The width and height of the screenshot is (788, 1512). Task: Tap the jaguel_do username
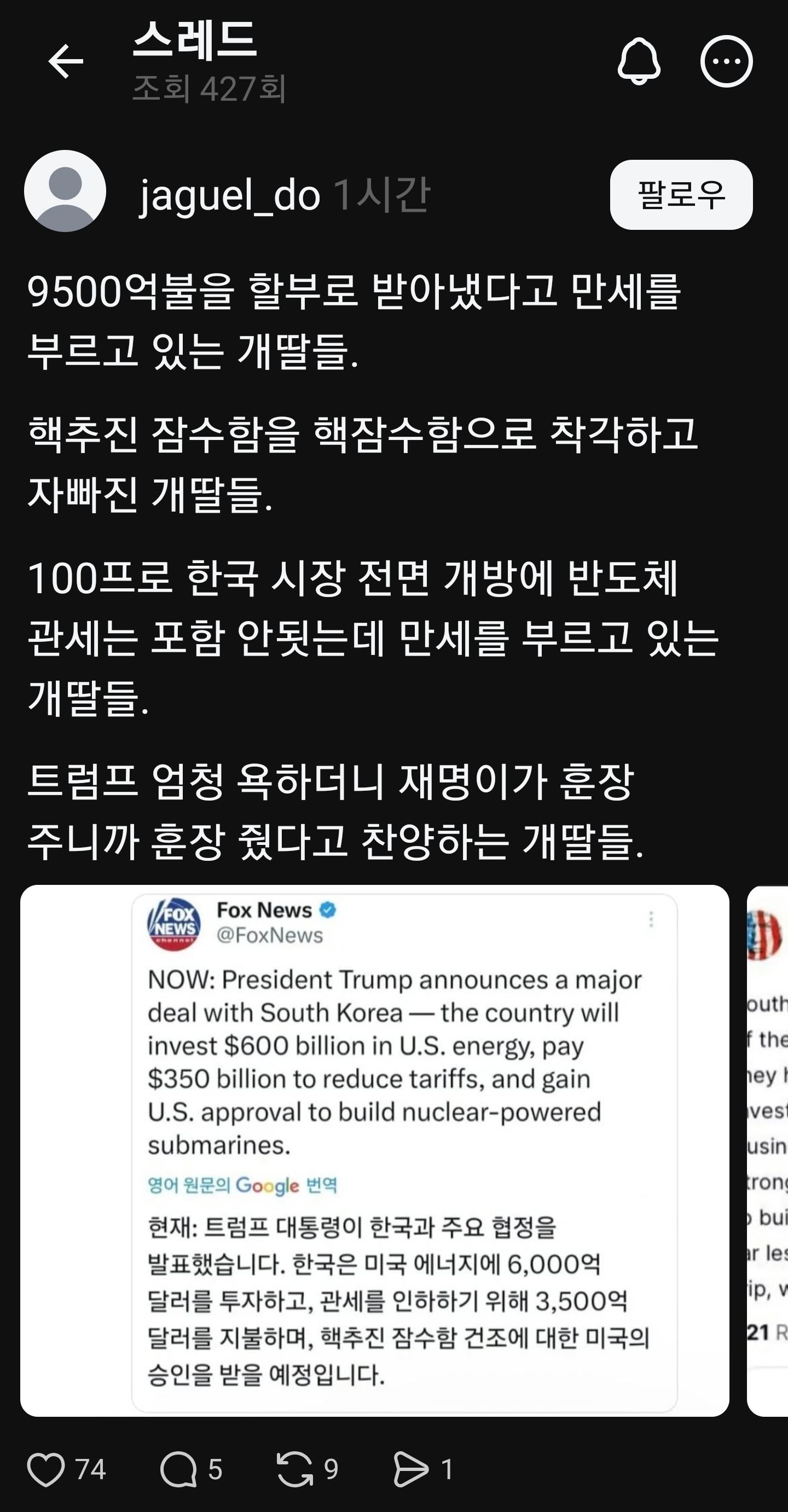tap(230, 195)
